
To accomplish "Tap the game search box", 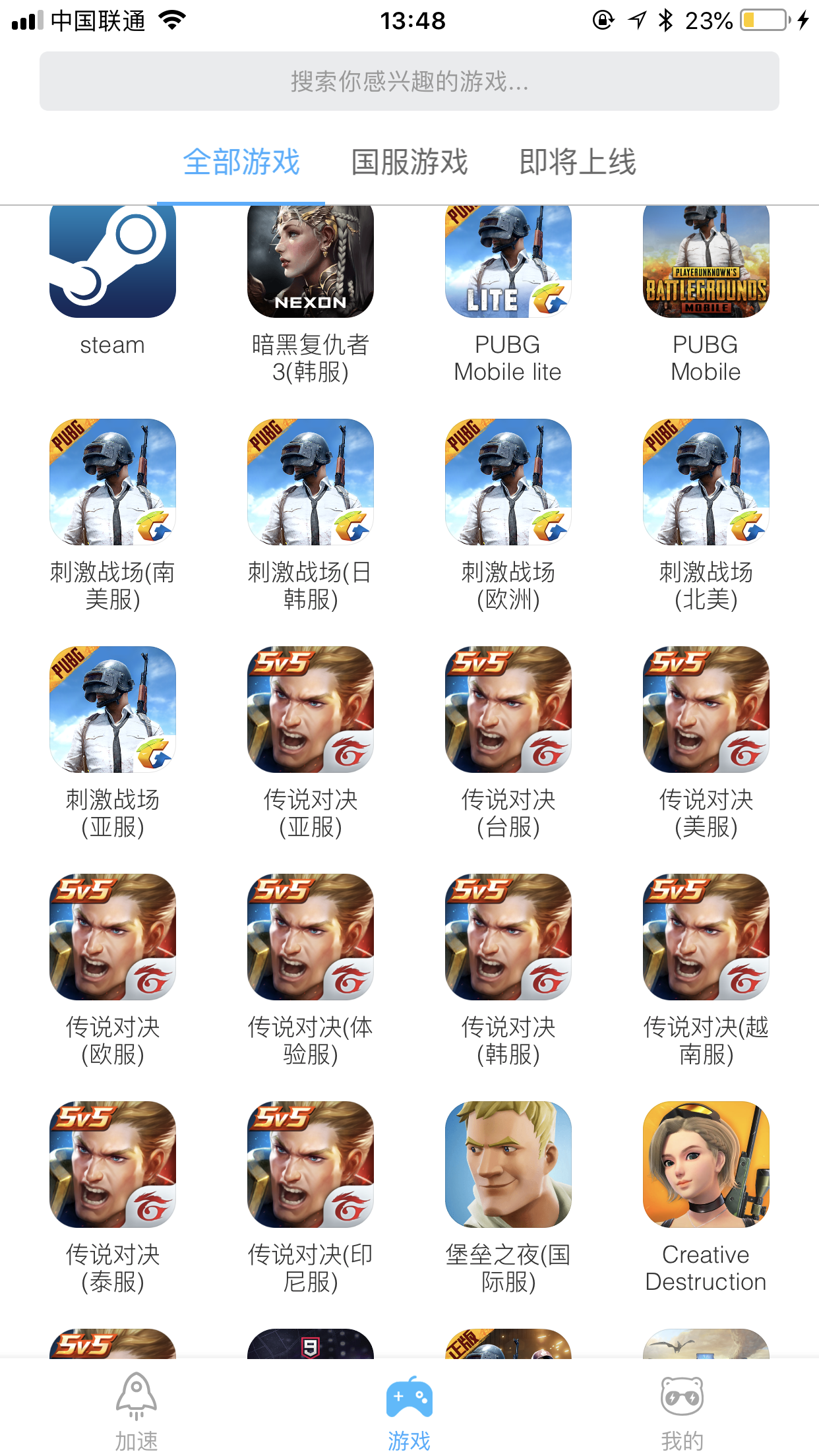I will tap(409, 81).
